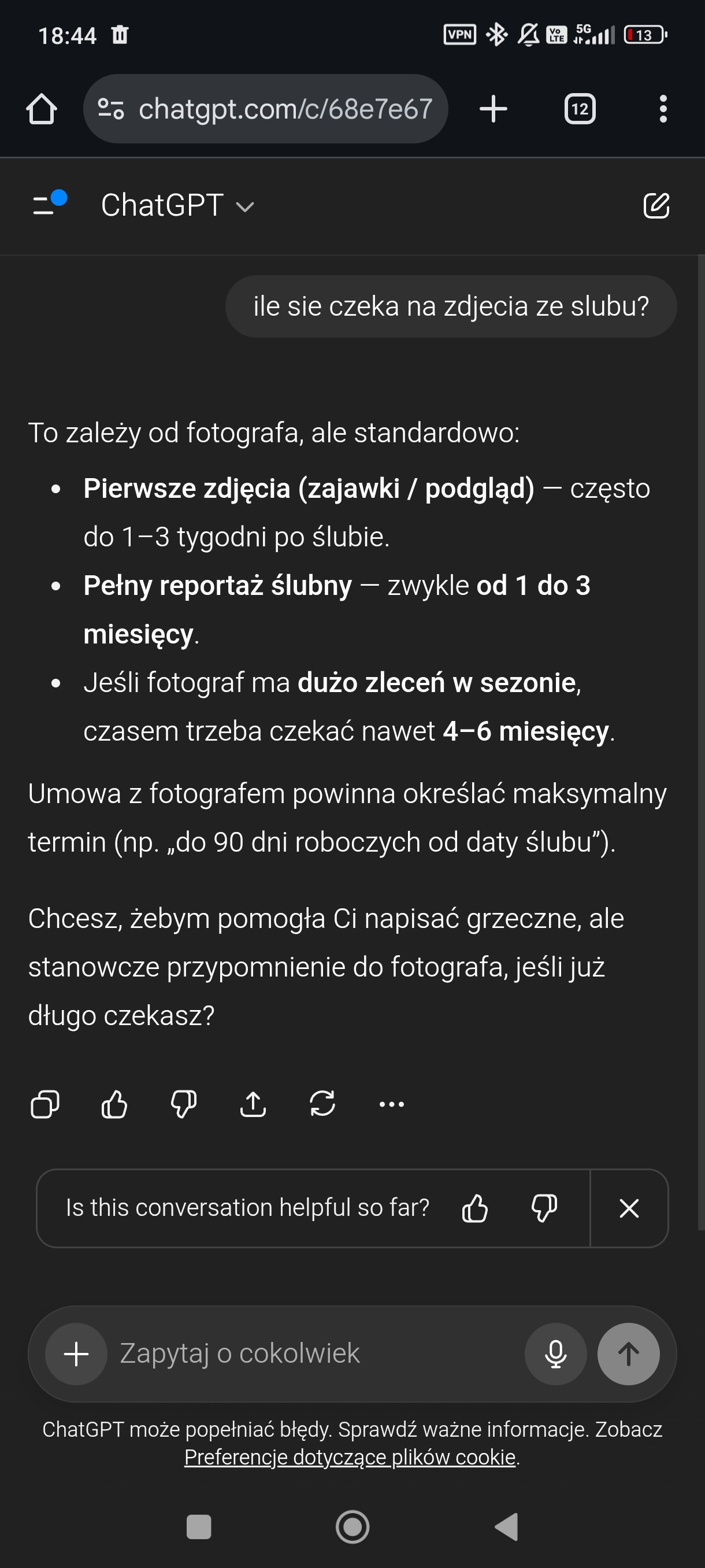
Task: Open the ChatGPT sidebar menu
Action: coord(49,204)
